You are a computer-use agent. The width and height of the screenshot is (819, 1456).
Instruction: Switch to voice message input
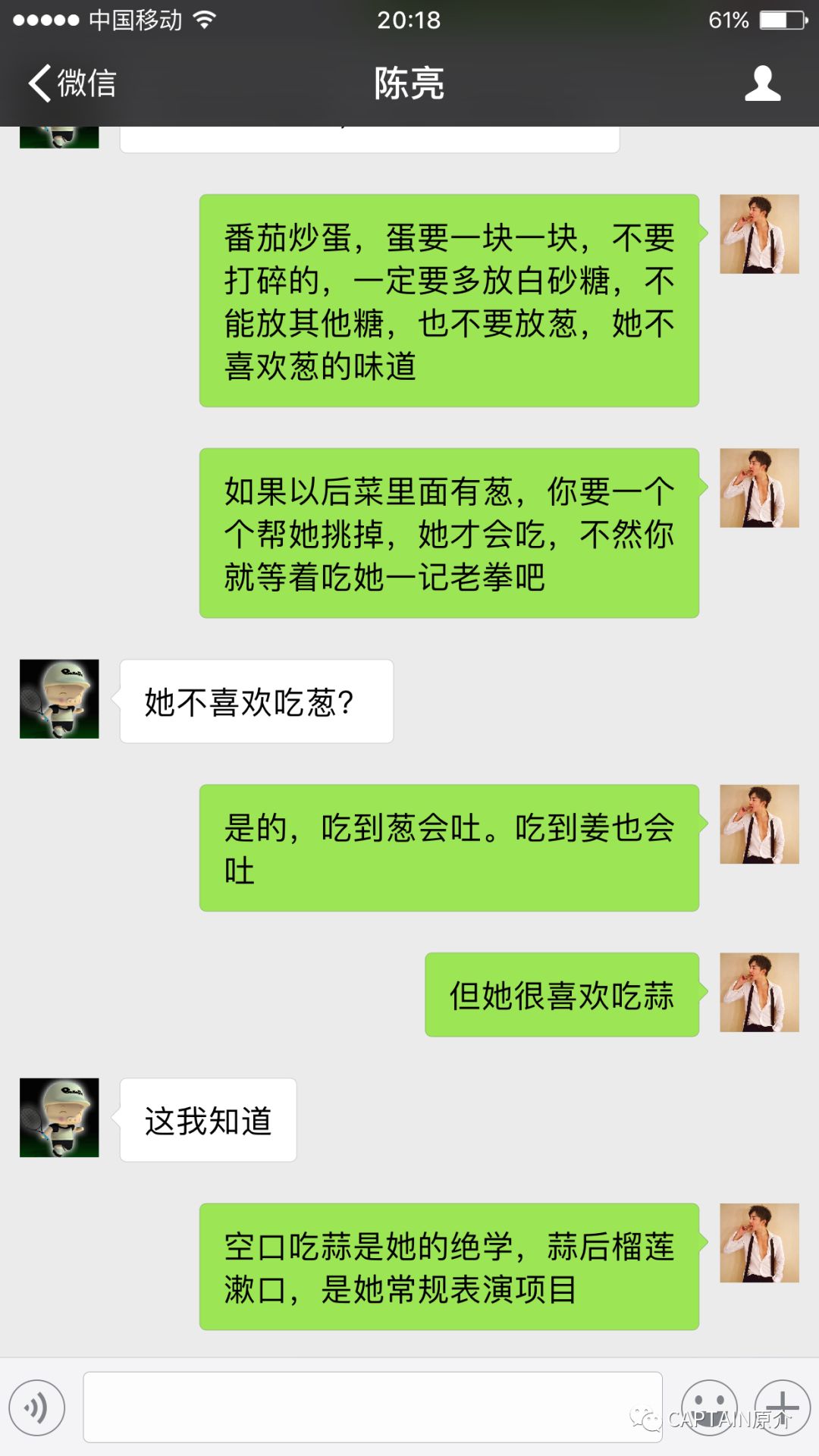(37, 1407)
